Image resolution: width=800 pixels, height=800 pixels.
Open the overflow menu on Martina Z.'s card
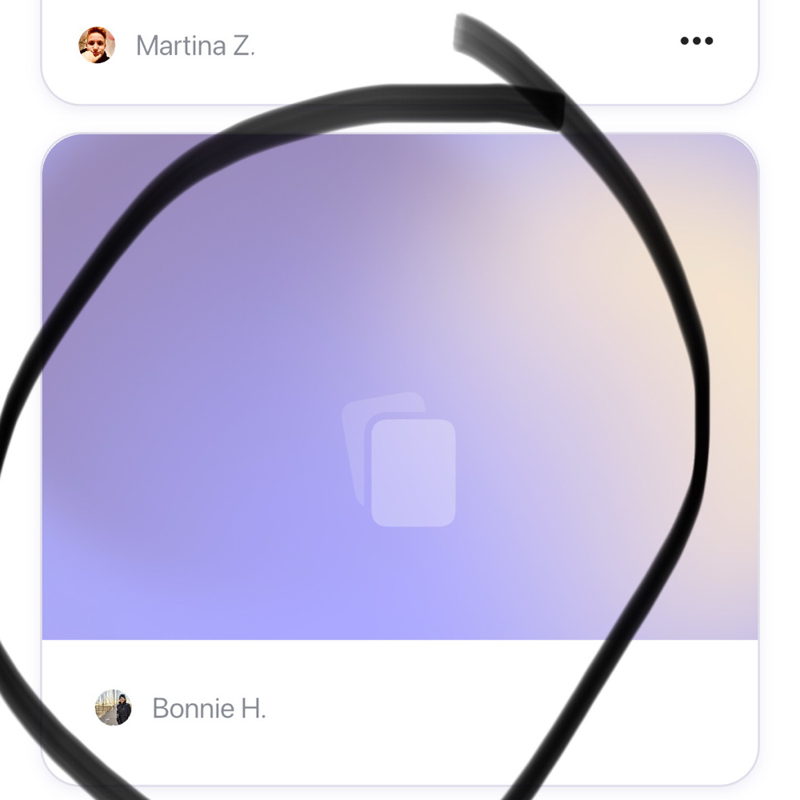pos(696,41)
